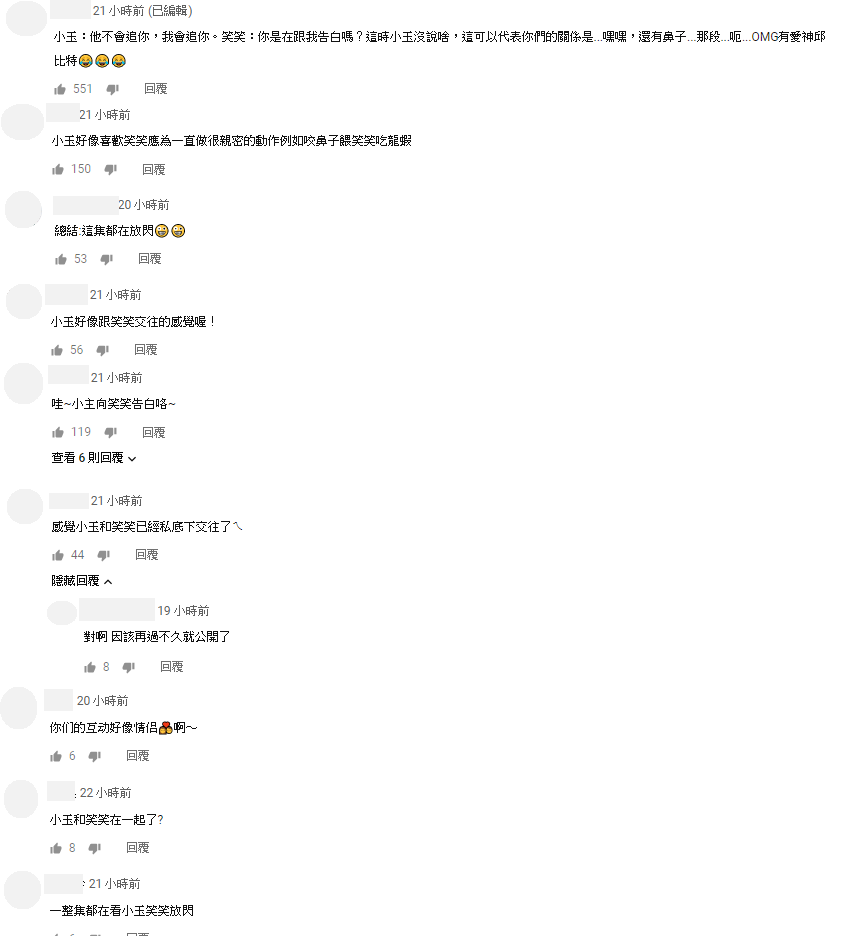Reply to 小玉和笑笑在一起了 comment
846x936 pixels.
click(138, 848)
